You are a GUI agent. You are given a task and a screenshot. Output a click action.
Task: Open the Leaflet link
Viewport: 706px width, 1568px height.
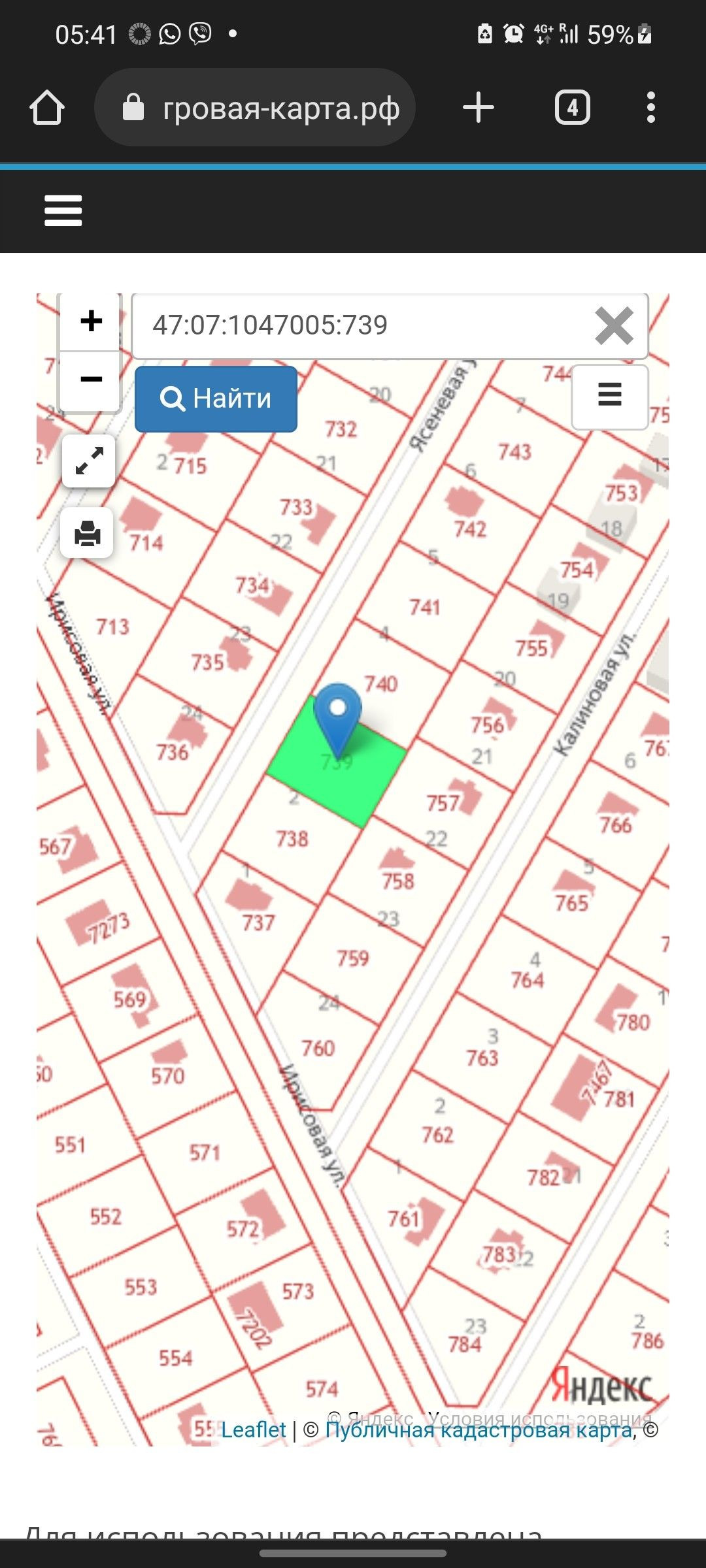click(x=254, y=1430)
